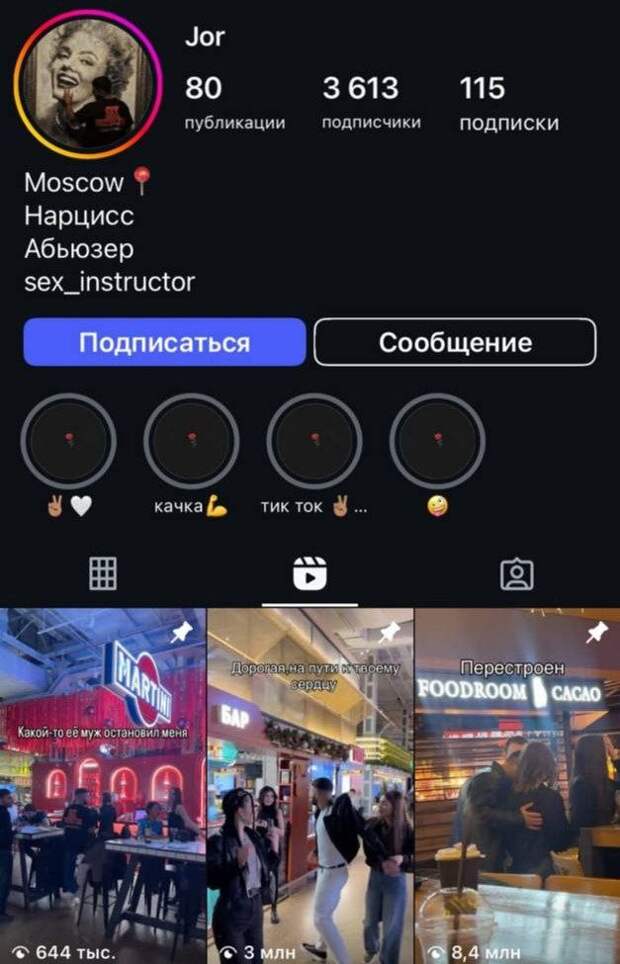620x964 pixels.
Task: Open the Foodroom reel with 8,4 млн views
Action: 517,785
